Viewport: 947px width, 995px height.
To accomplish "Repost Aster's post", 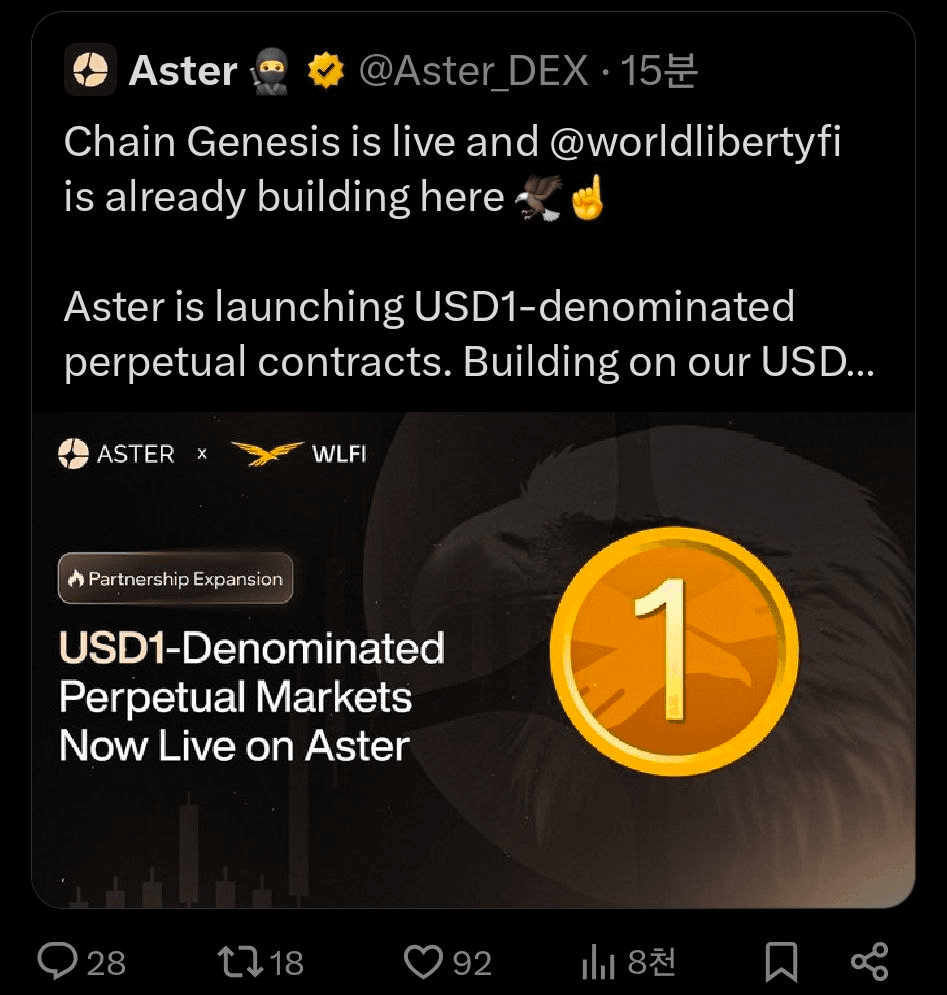I will (241, 962).
